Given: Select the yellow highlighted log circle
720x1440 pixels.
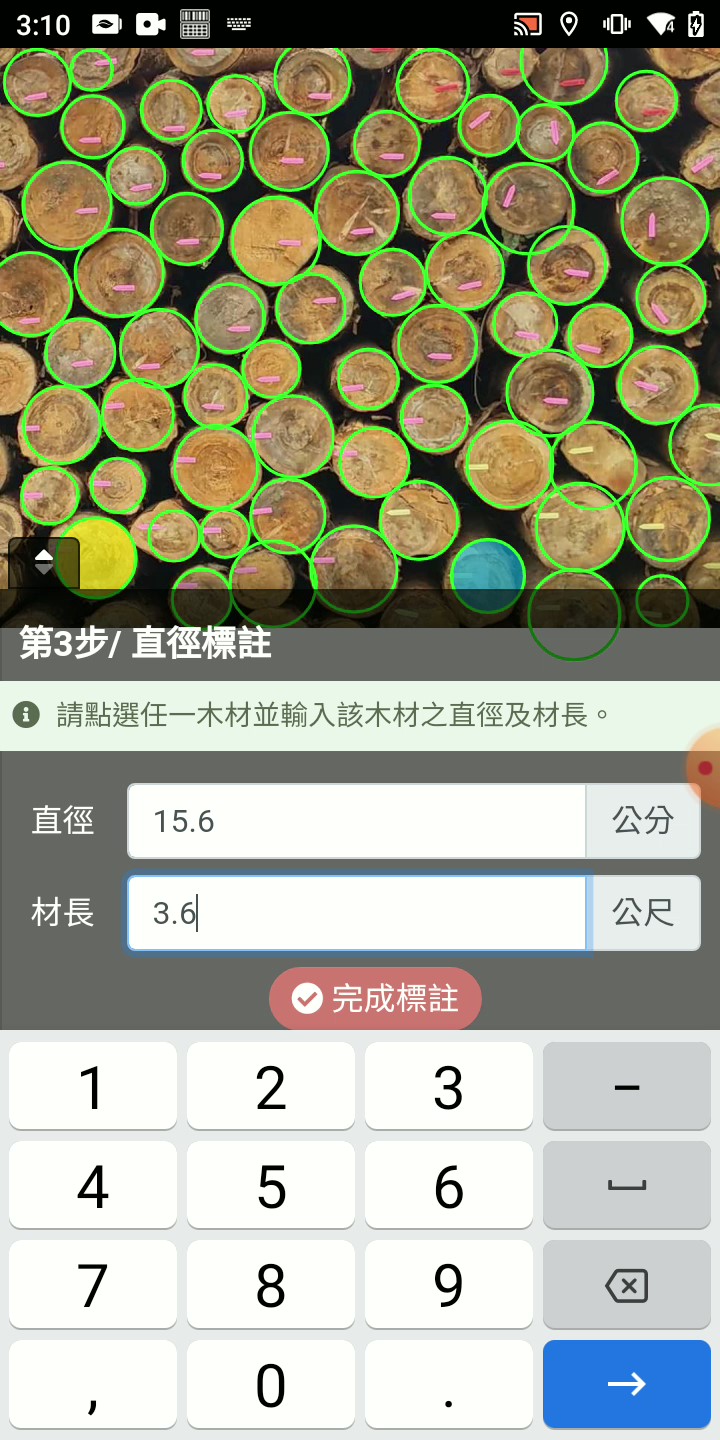Looking at the screenshot, I should click(x=97, y=557).
